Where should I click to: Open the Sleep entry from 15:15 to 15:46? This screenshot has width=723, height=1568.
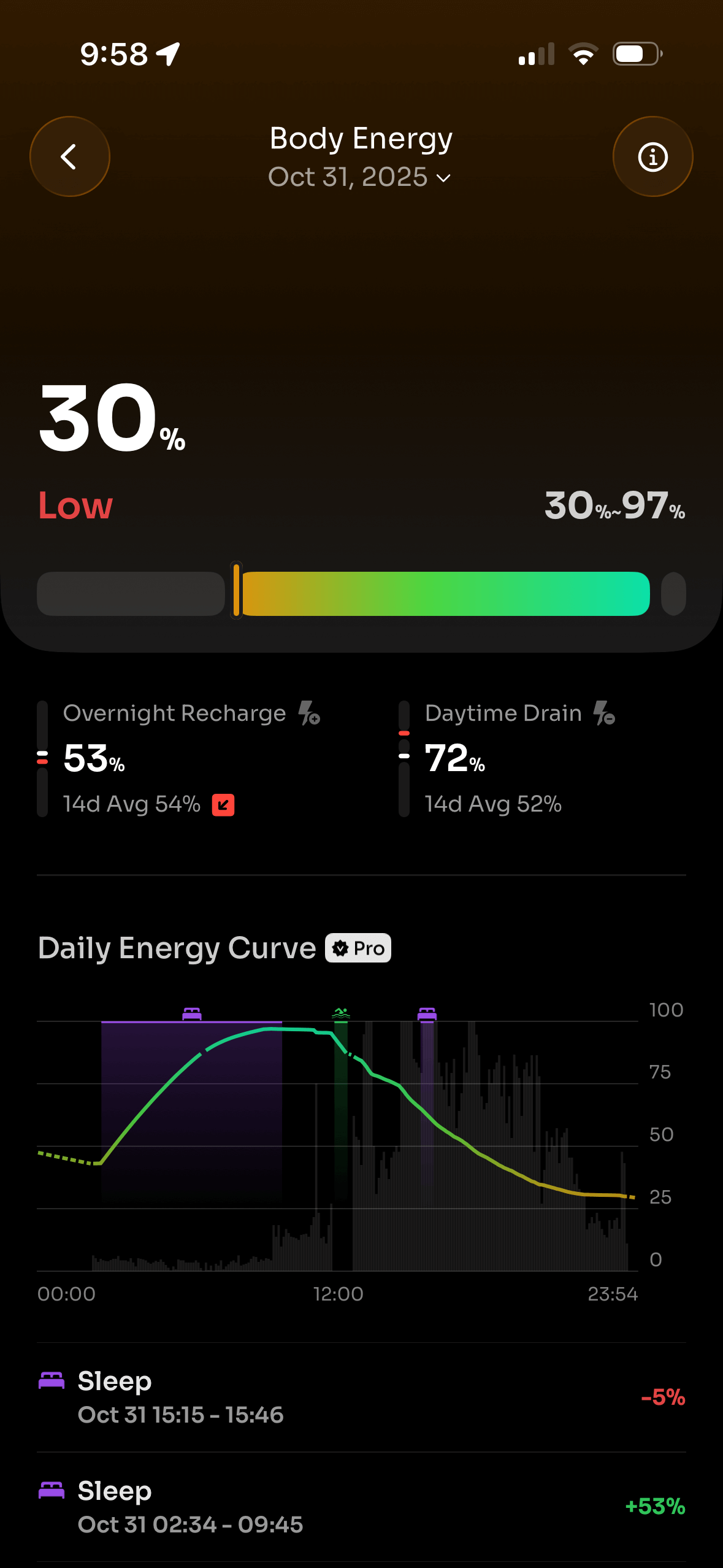tap(361, 1397)
